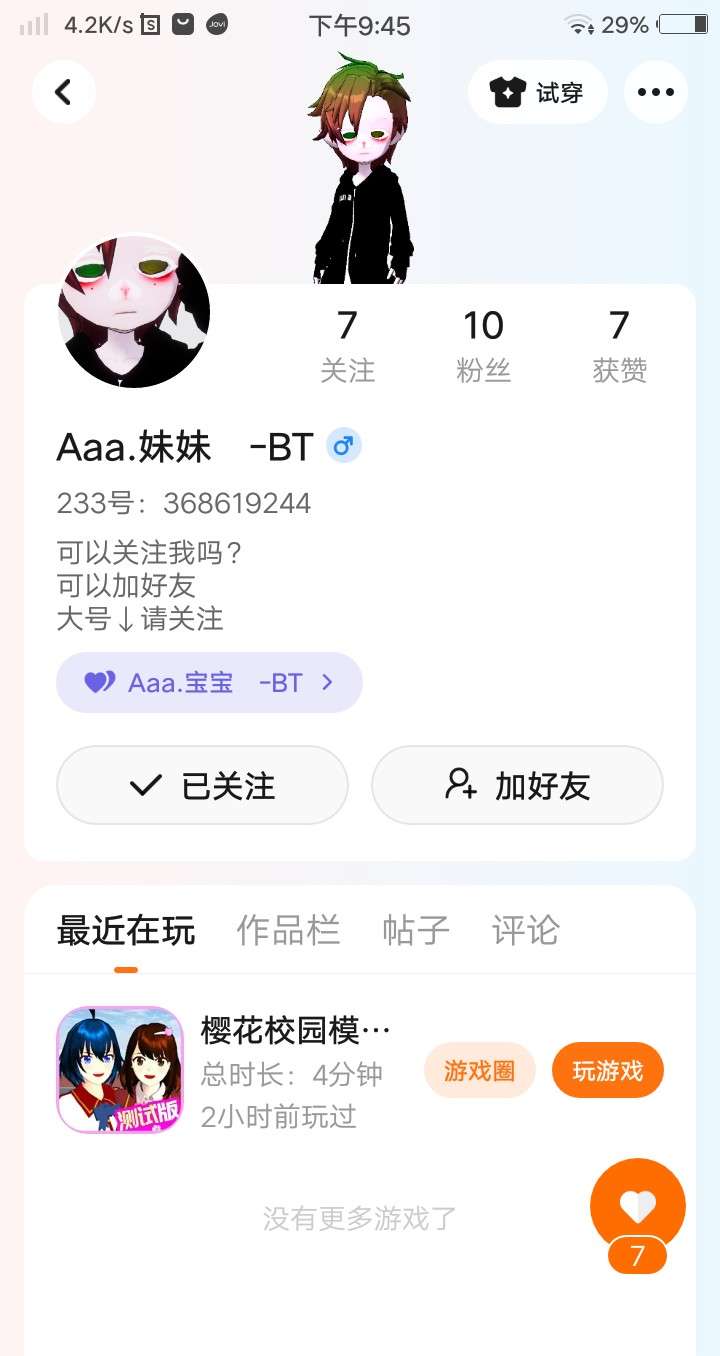Image resolution: width=720 pixels, height=1356 pixels.
Task: Tap the 试穿 try-on button
Action: tap(537, 92)
